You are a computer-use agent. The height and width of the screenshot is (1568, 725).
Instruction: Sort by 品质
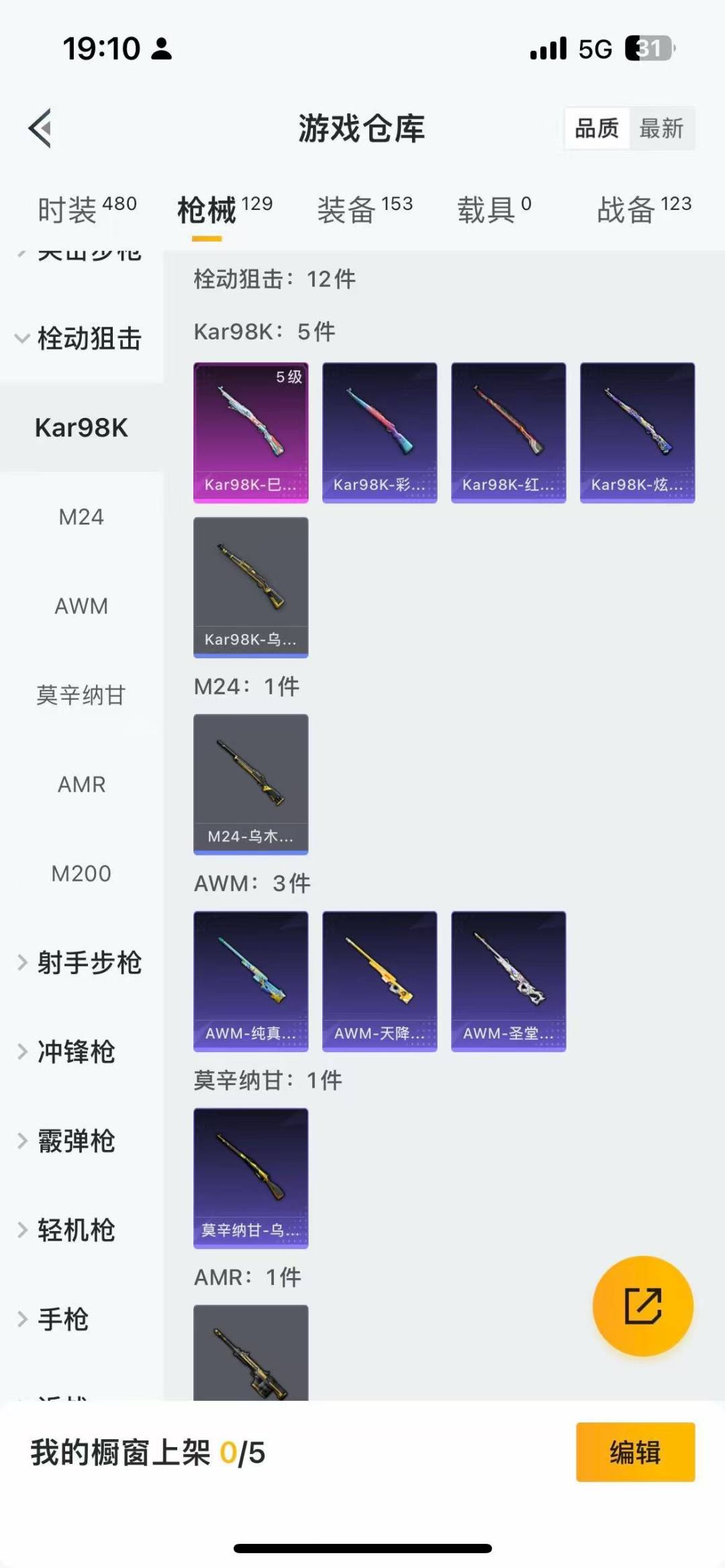tap(596, 128)
